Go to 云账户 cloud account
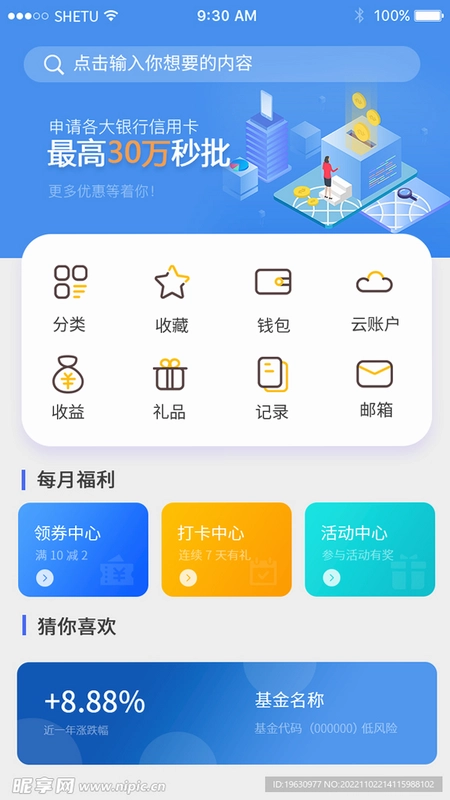Image resolution: width=450 pixels, height=800 pixels. coord(375,298)
